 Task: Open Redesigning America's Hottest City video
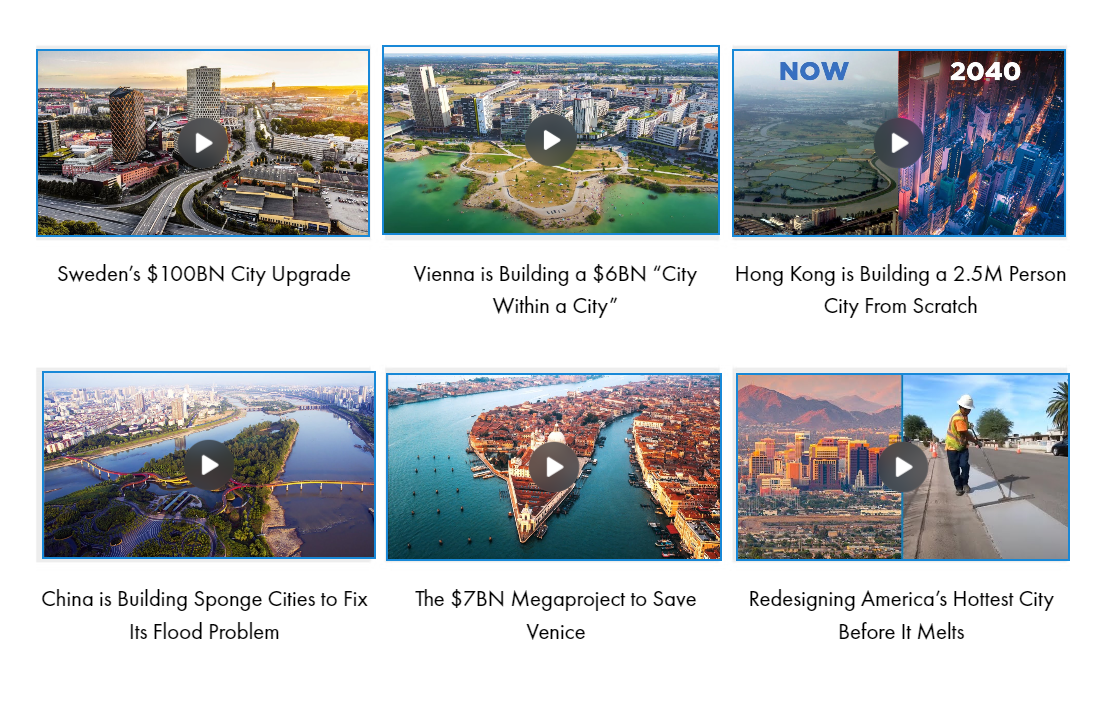[x=903, y=467]
